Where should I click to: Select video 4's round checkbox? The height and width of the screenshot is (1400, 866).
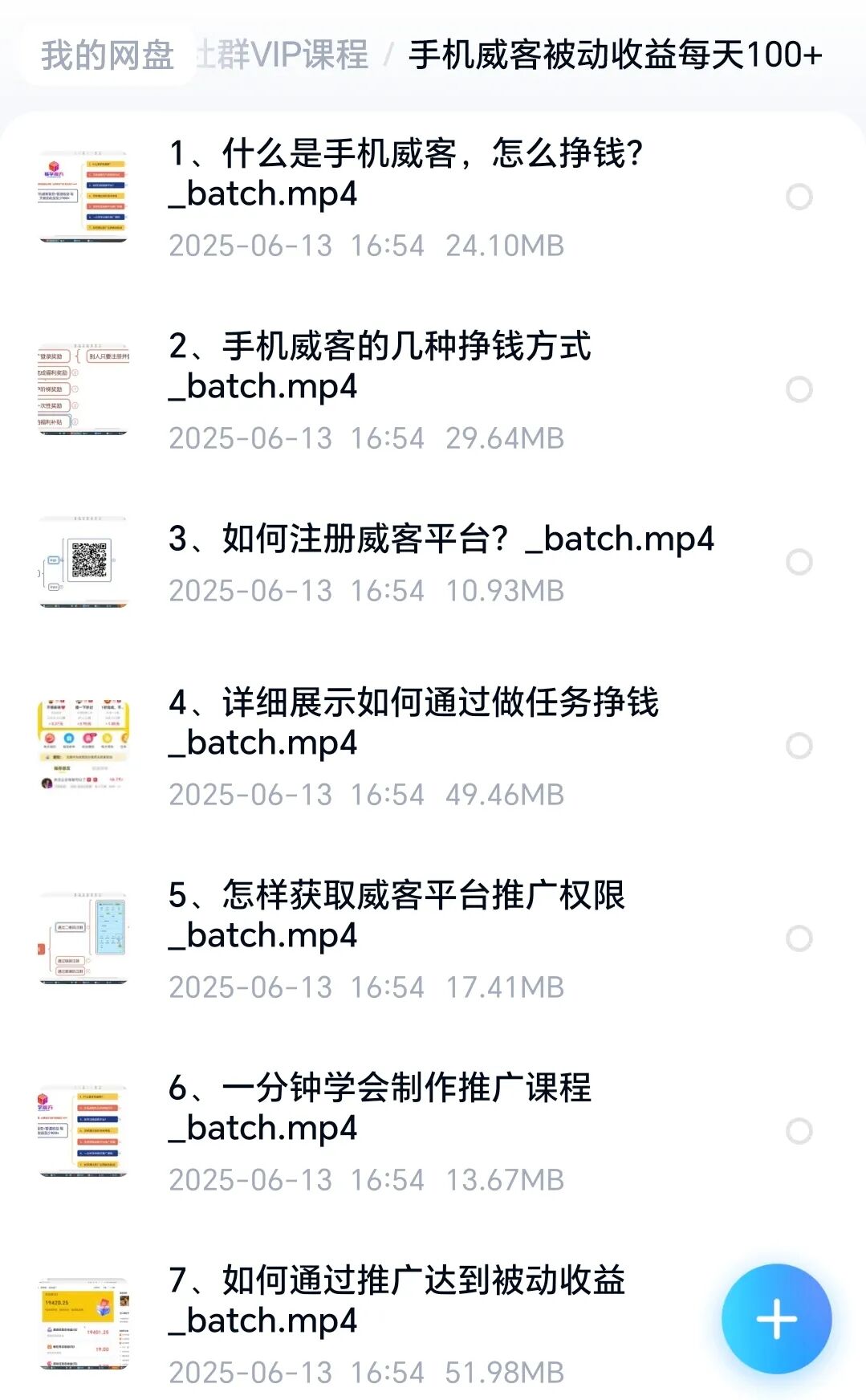click(798, 747)
